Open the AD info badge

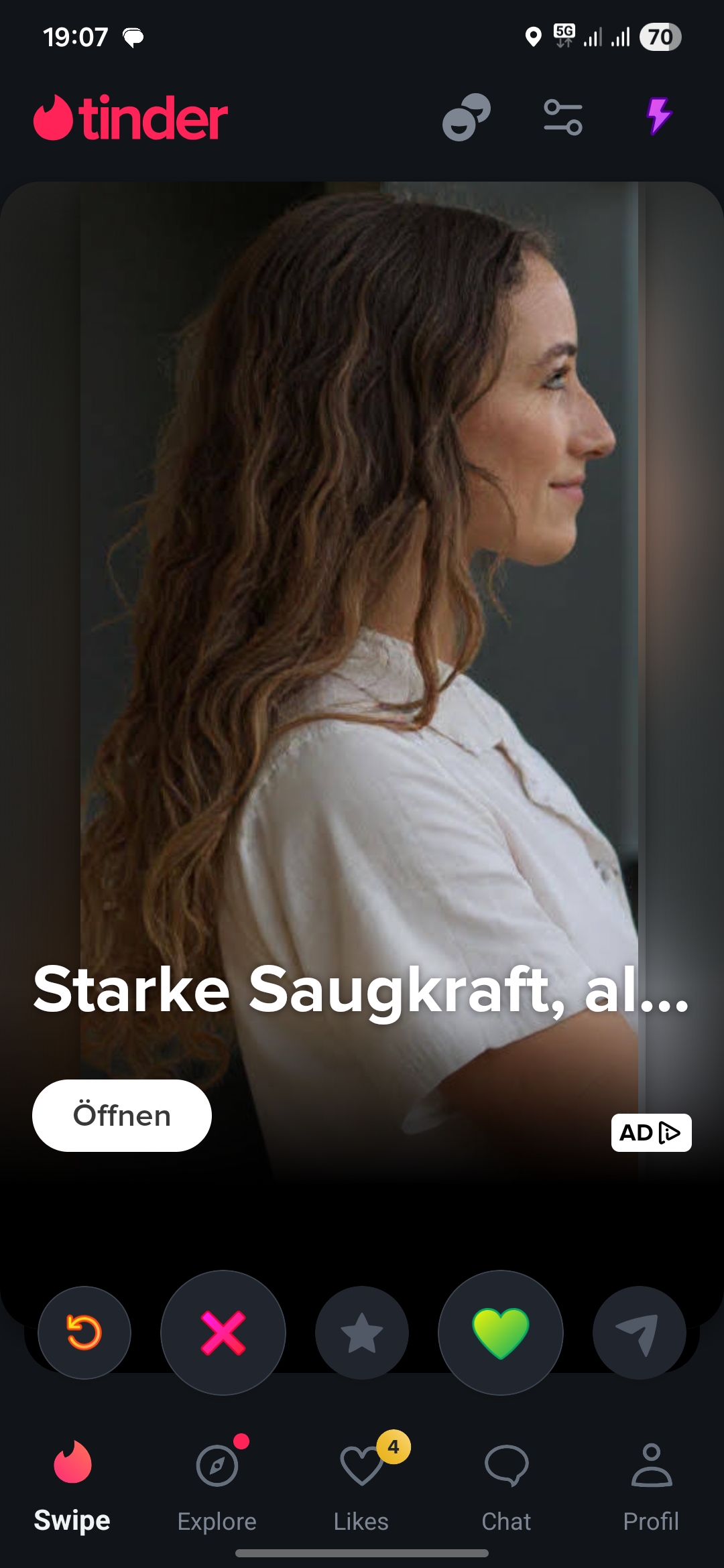point(651,1132)
